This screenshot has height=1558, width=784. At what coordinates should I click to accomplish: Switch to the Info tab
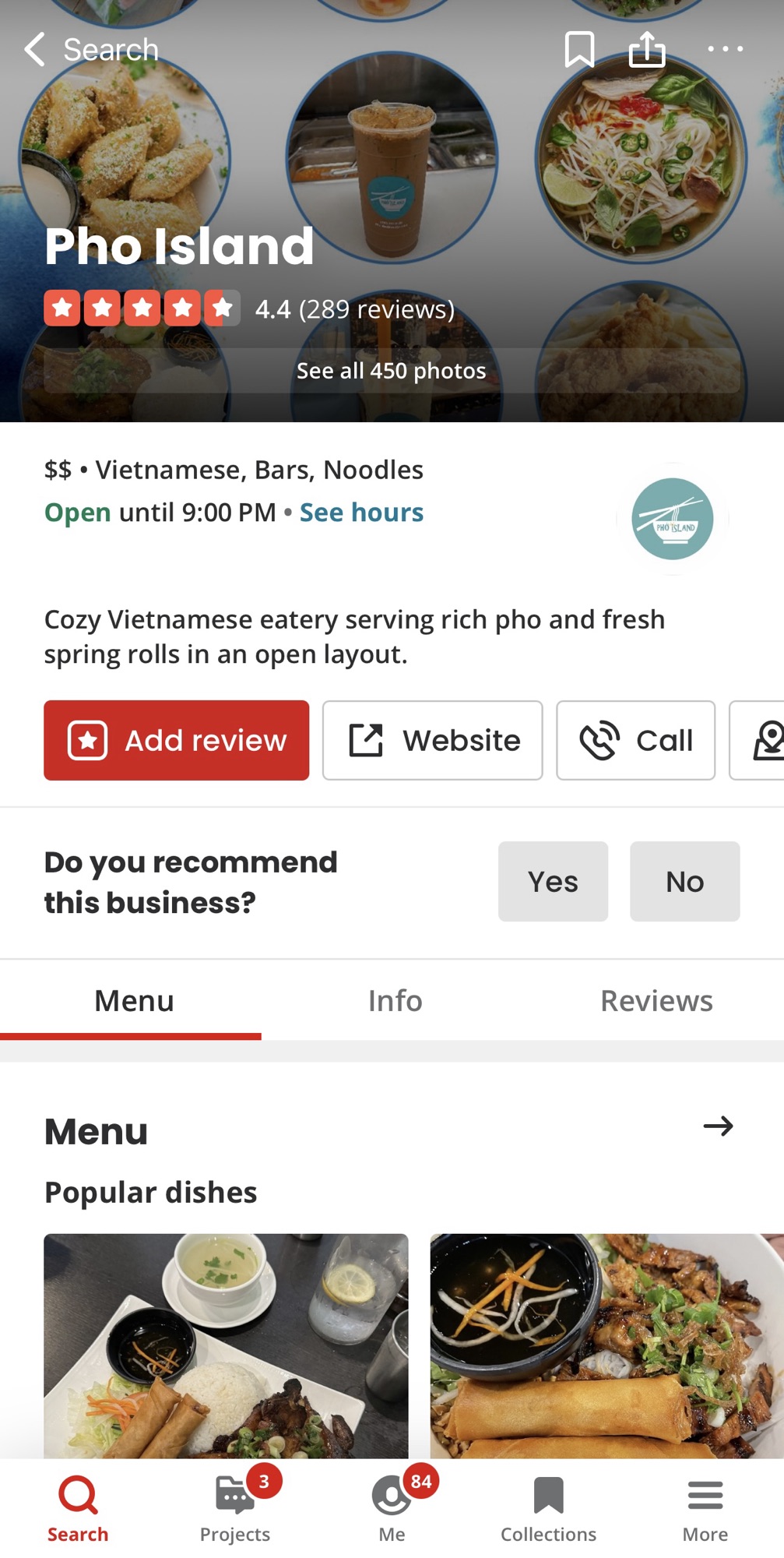click(395, 1001)
